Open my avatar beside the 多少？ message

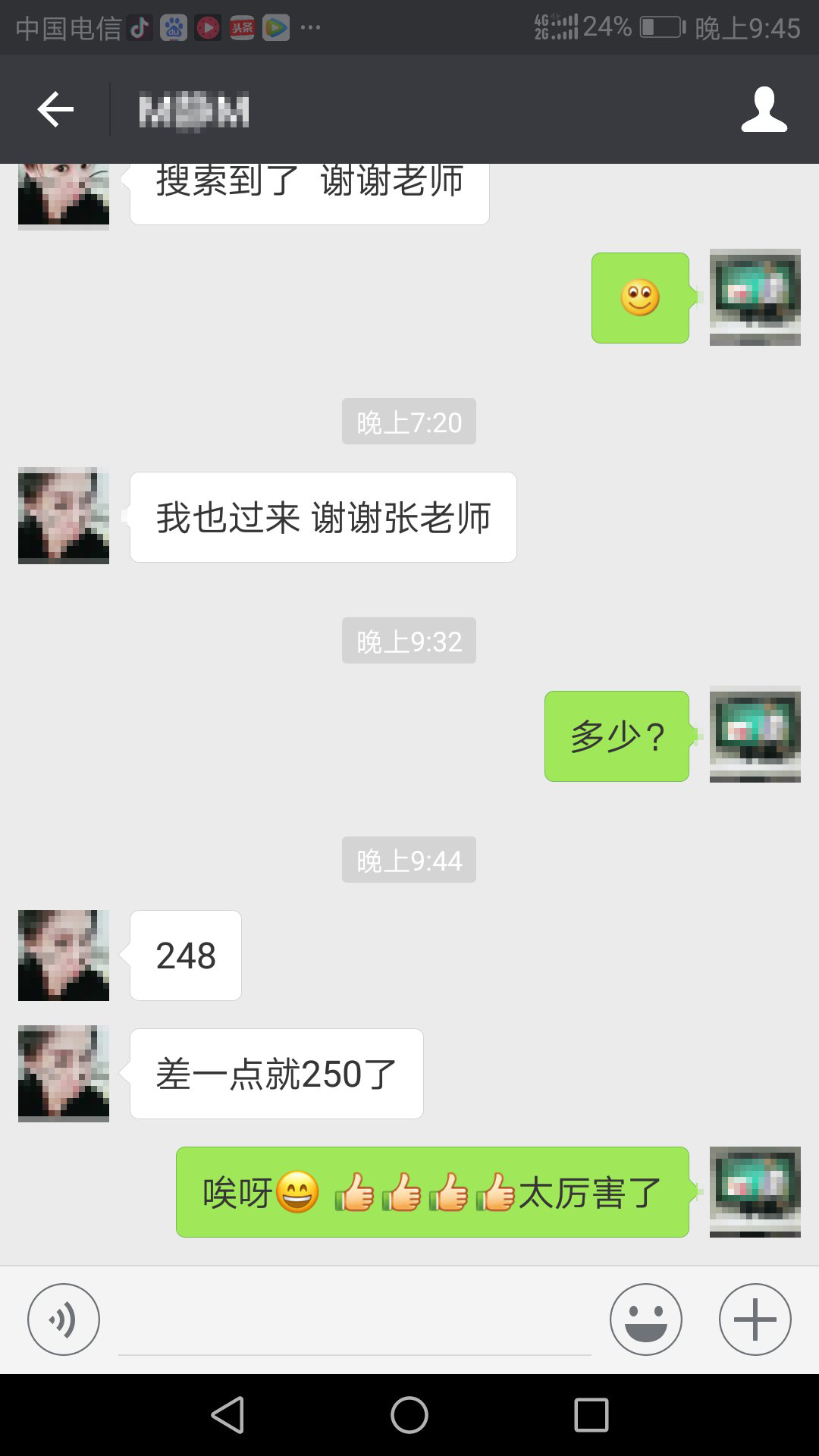point(755,734)
